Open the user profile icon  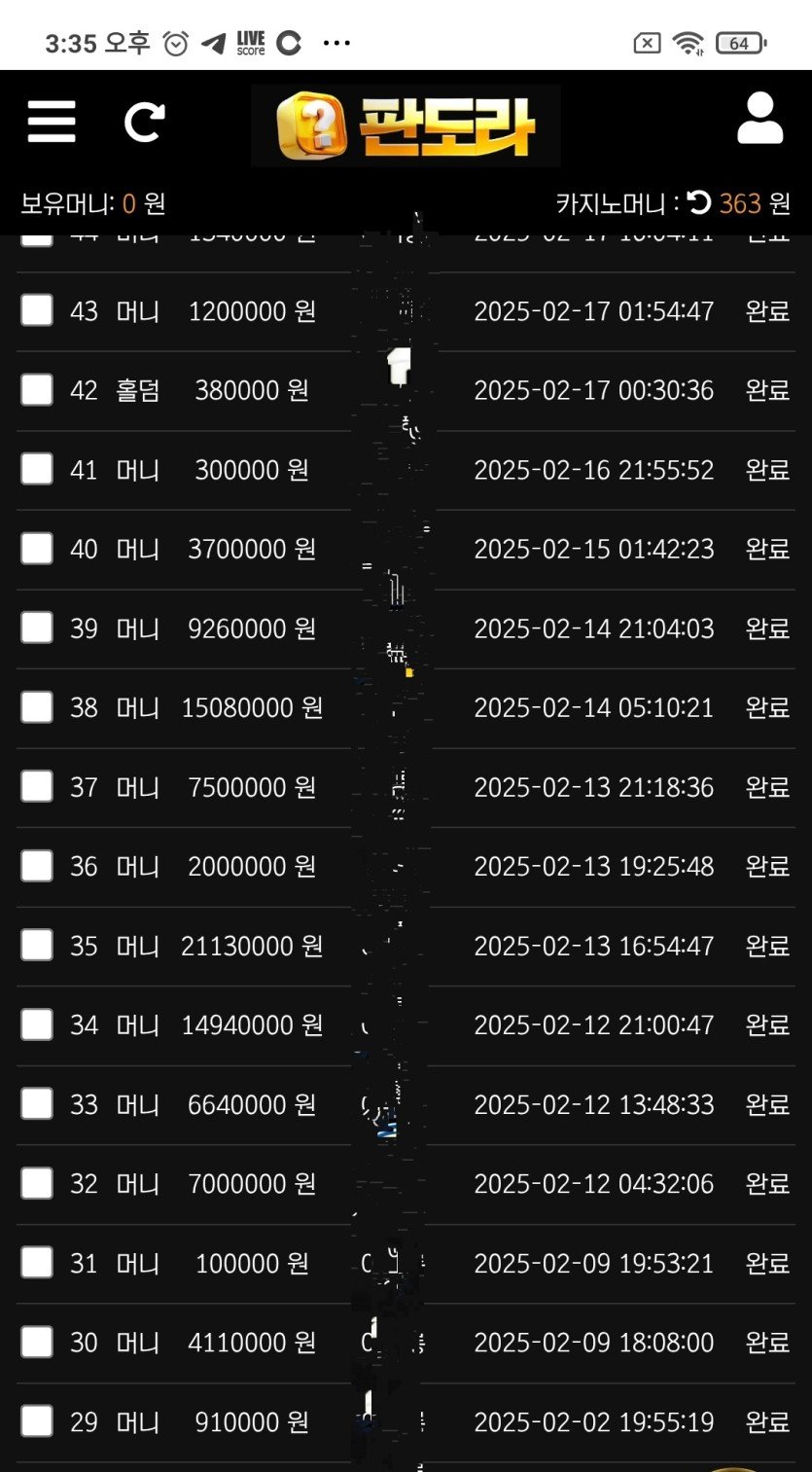pyautogui.click(x=759, y=119)
